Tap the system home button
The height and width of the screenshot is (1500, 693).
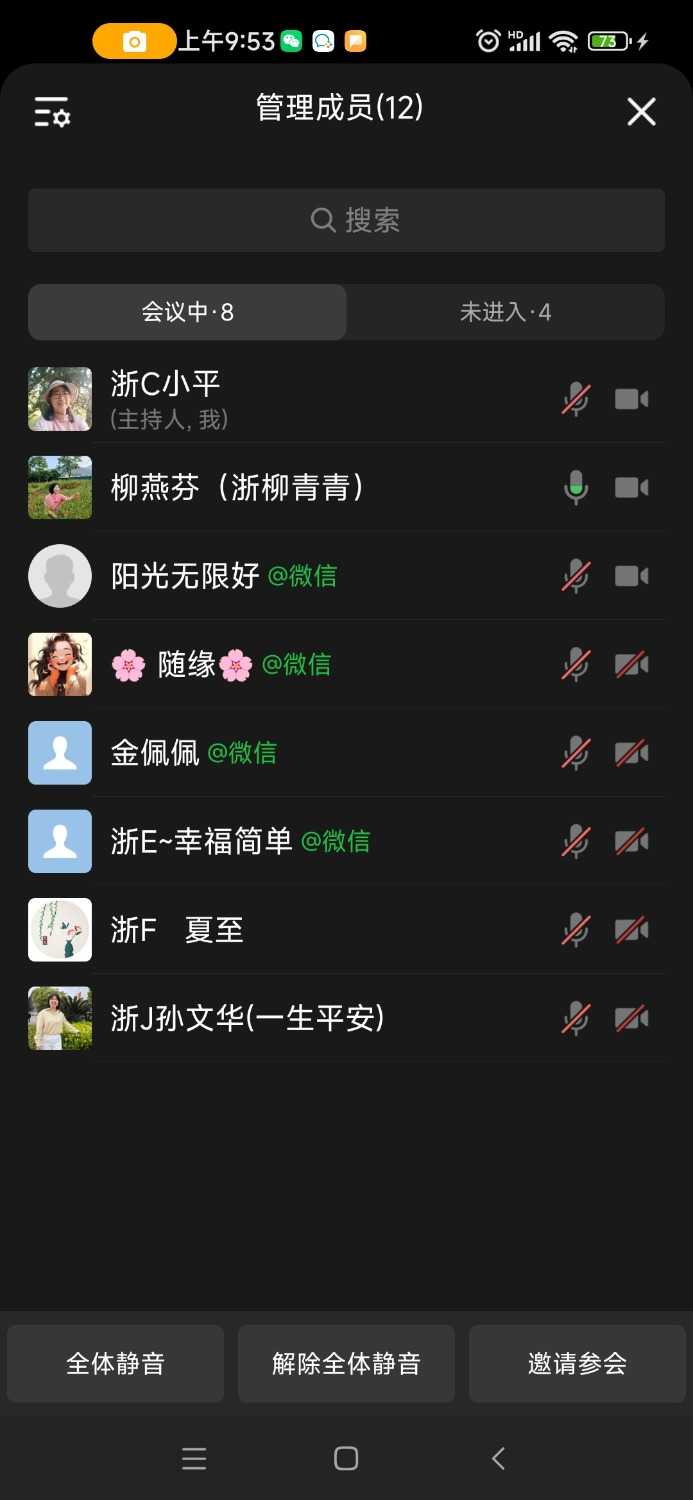346,1458
